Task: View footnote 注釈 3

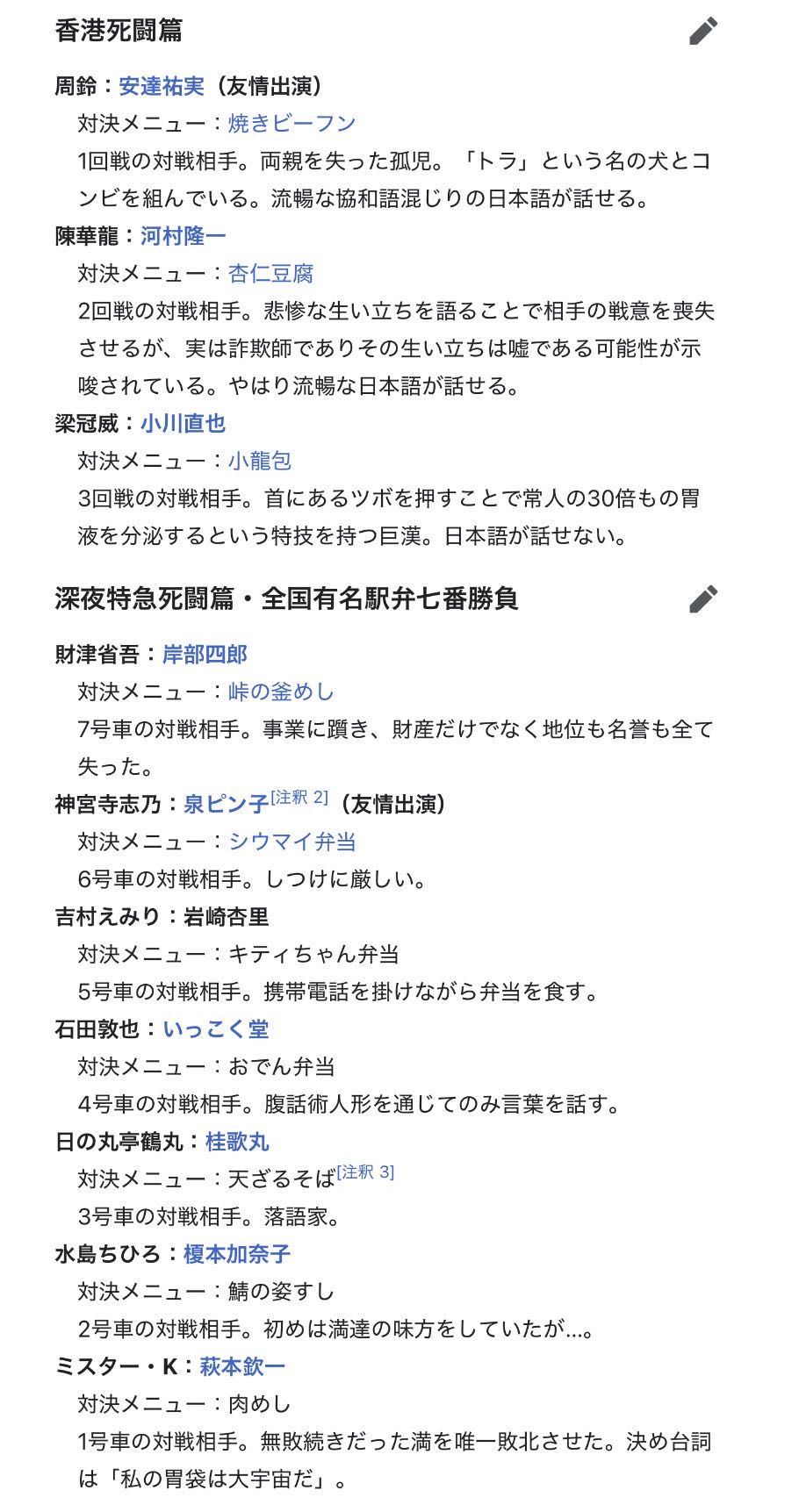Action: [x=365, y=1172]
